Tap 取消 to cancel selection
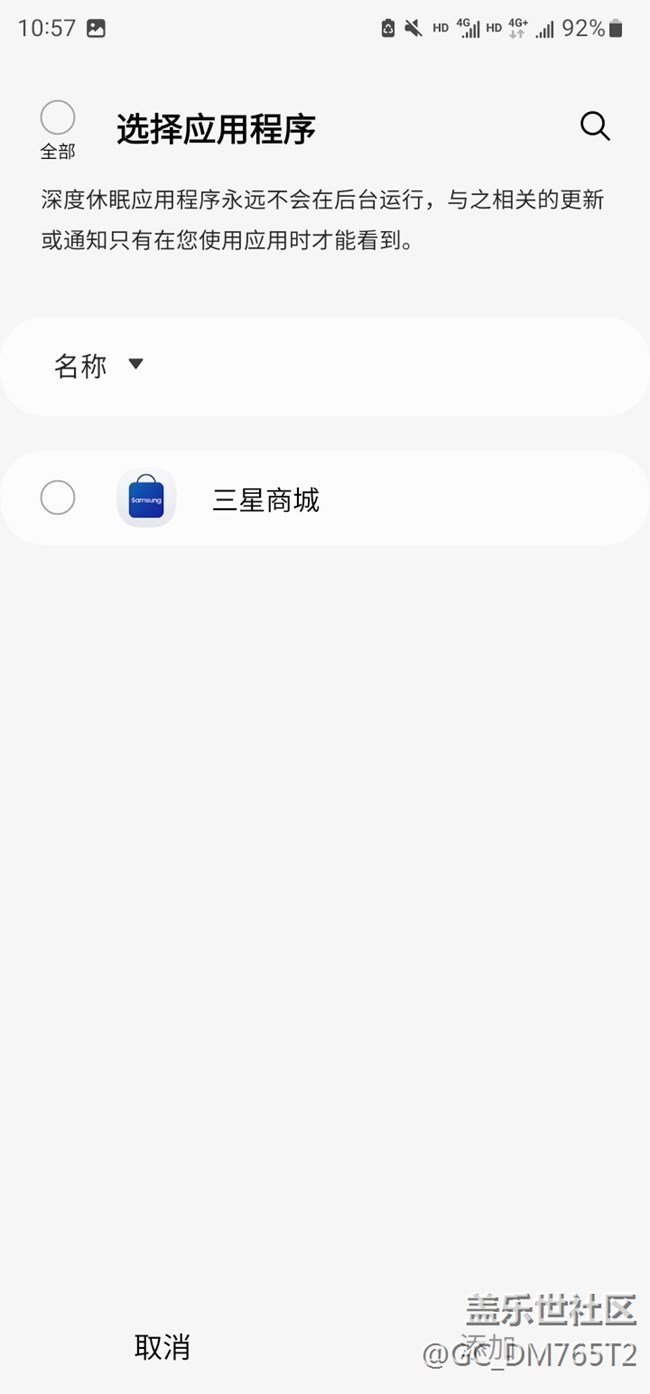Image resolution: width=650 pixels, height=1394 pixels. 162,1347
